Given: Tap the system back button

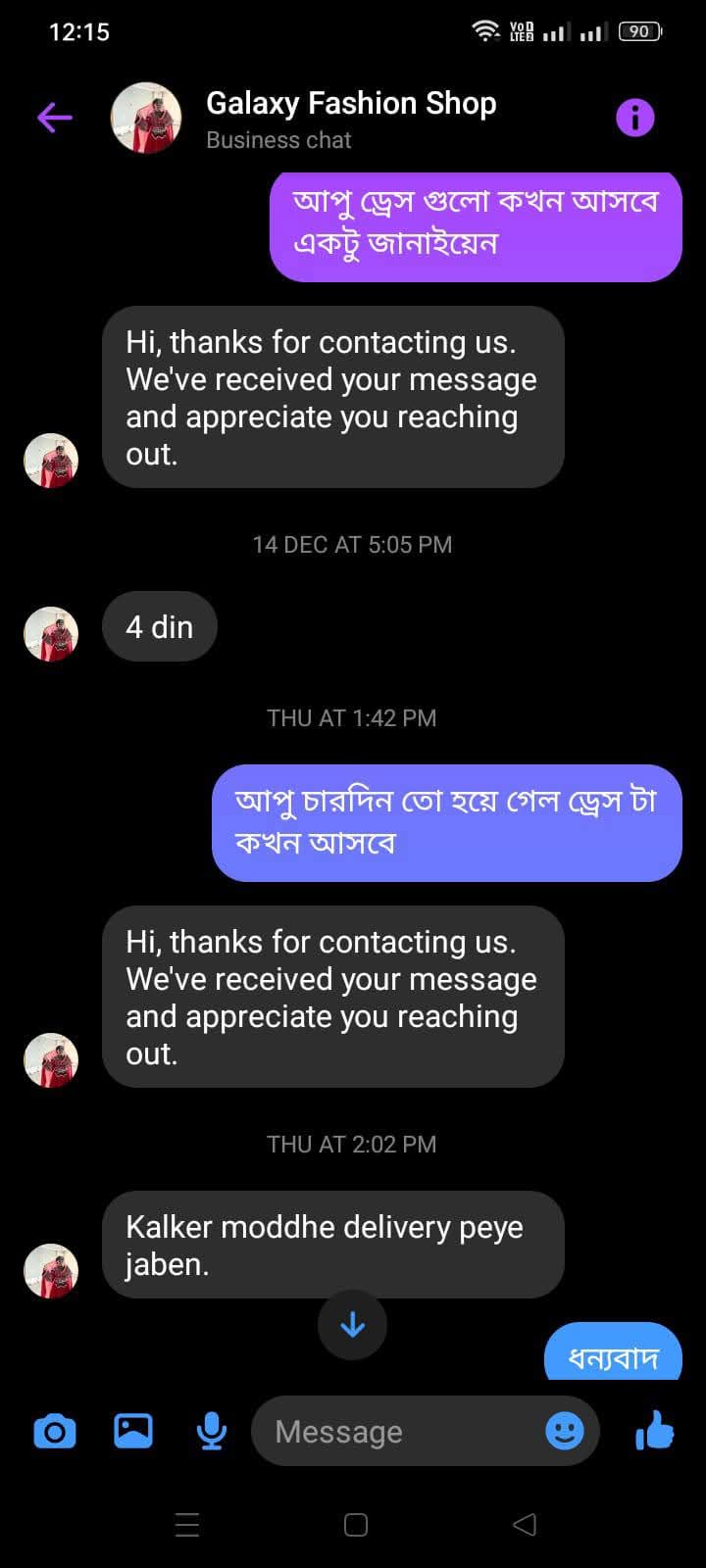Looking at the screenshot, I should [525, 1524].
